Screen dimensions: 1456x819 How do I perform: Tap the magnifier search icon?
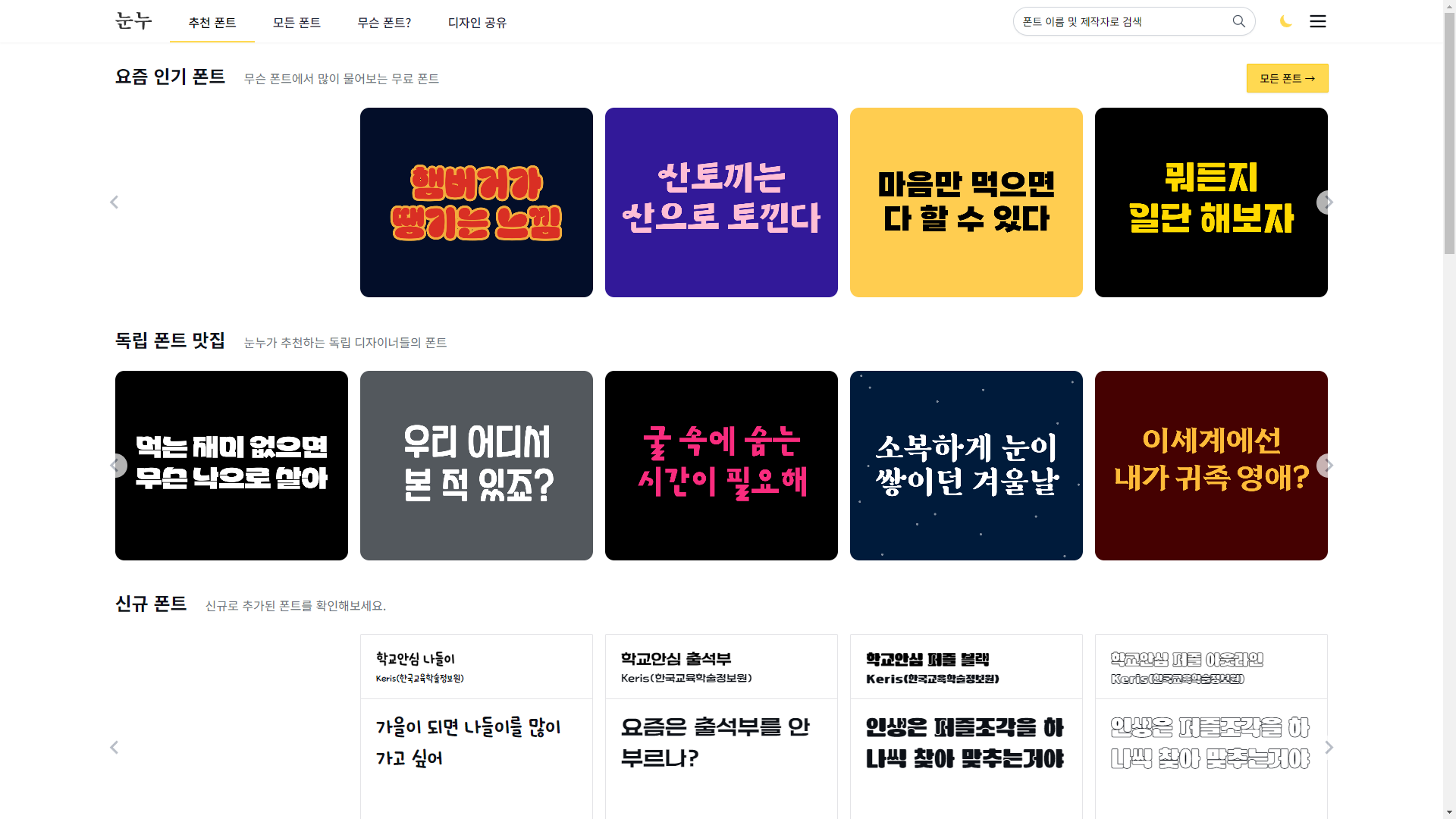[x=1239, y=21]
